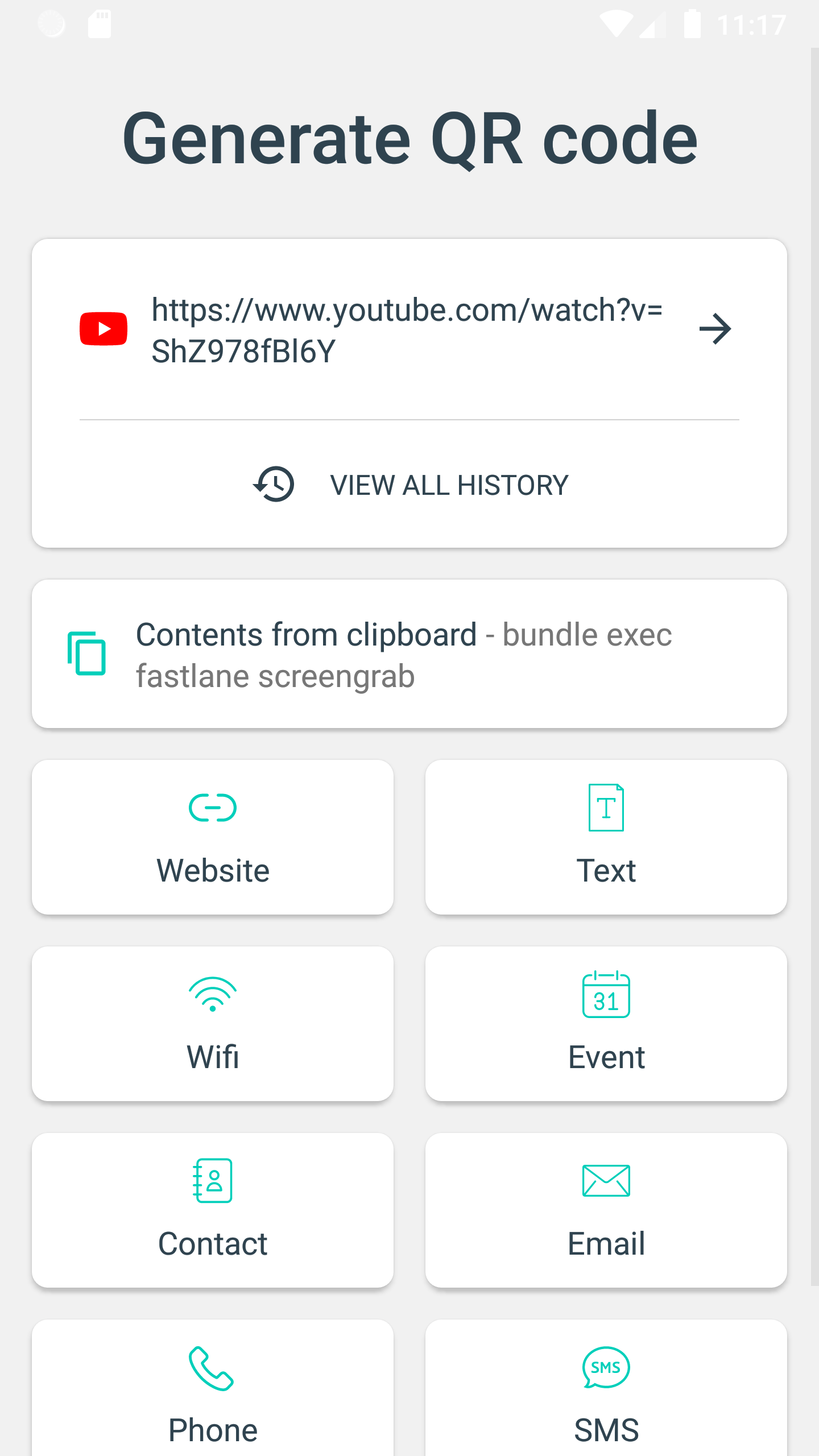Screen dimensions: 819x1456
Task: Open the YouTube link history entry
Action: coord(409,330)
